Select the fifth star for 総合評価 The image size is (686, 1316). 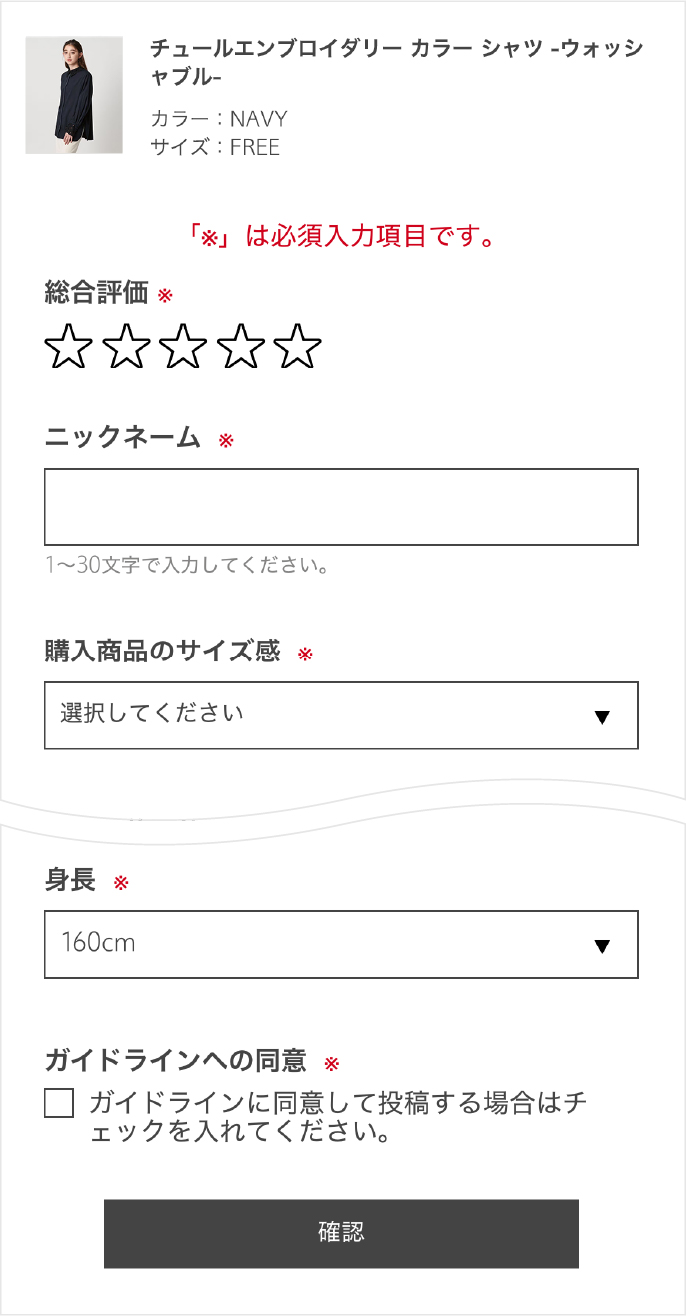coord(298,347)
